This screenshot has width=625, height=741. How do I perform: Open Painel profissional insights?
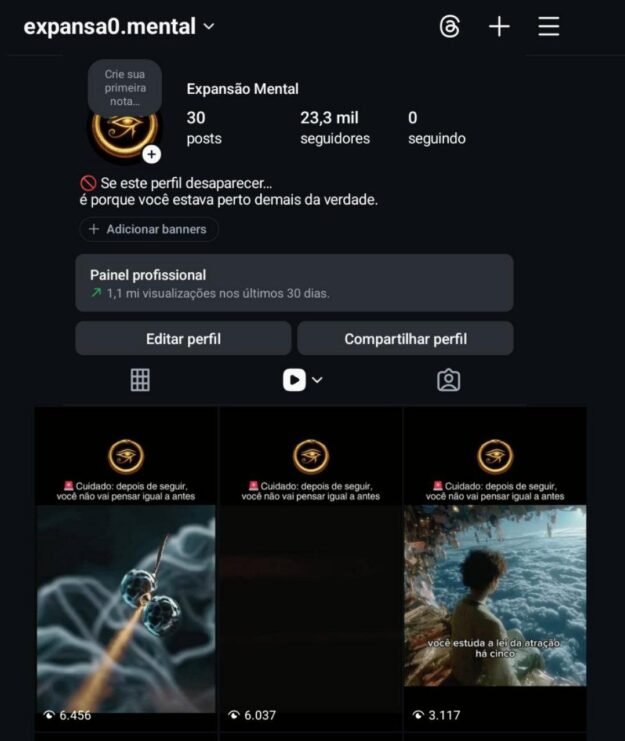coord(294,283)
